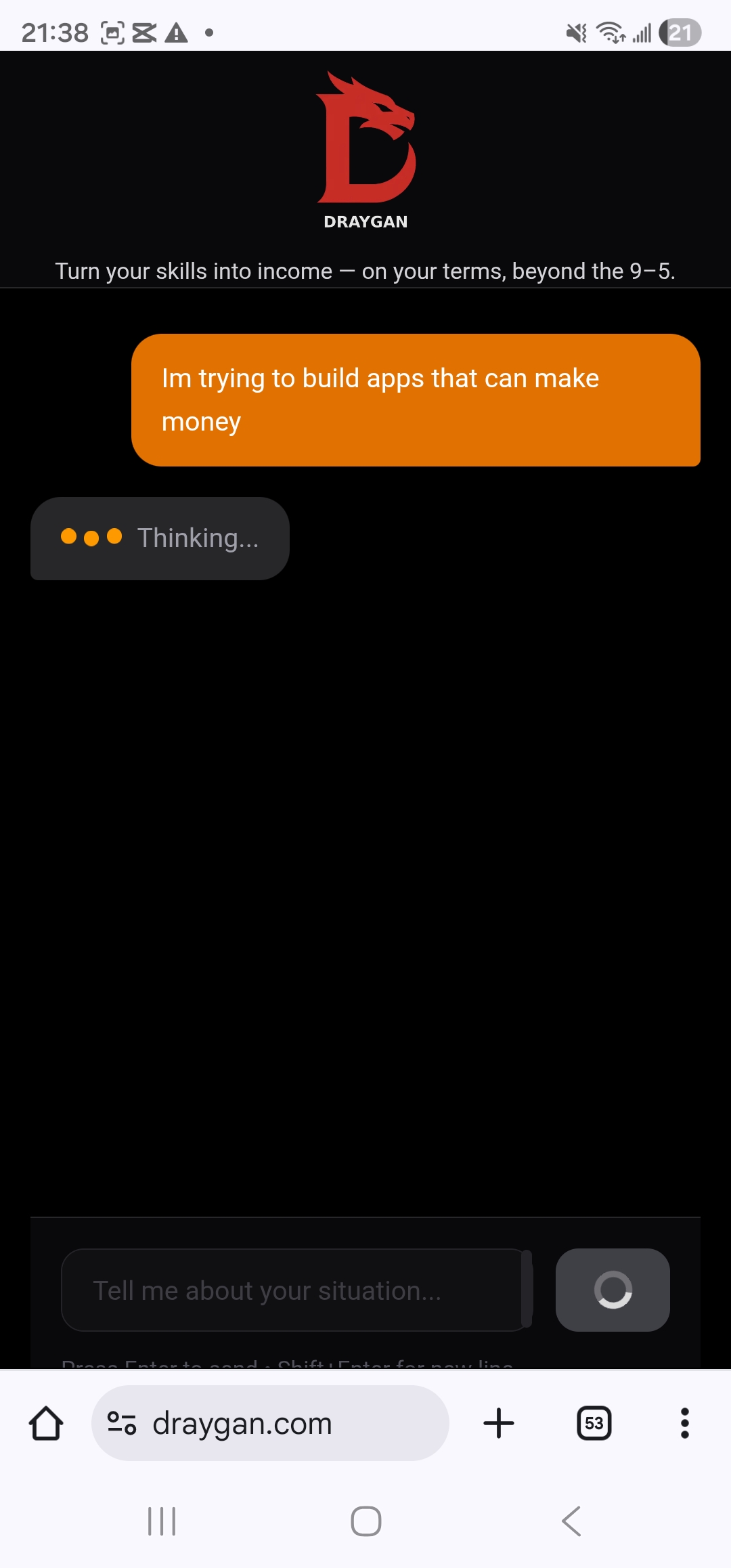The height and width of the screenshot is (1568, 731).
Task: Select the orange user message bubble
Action: (x=416, y=400)
